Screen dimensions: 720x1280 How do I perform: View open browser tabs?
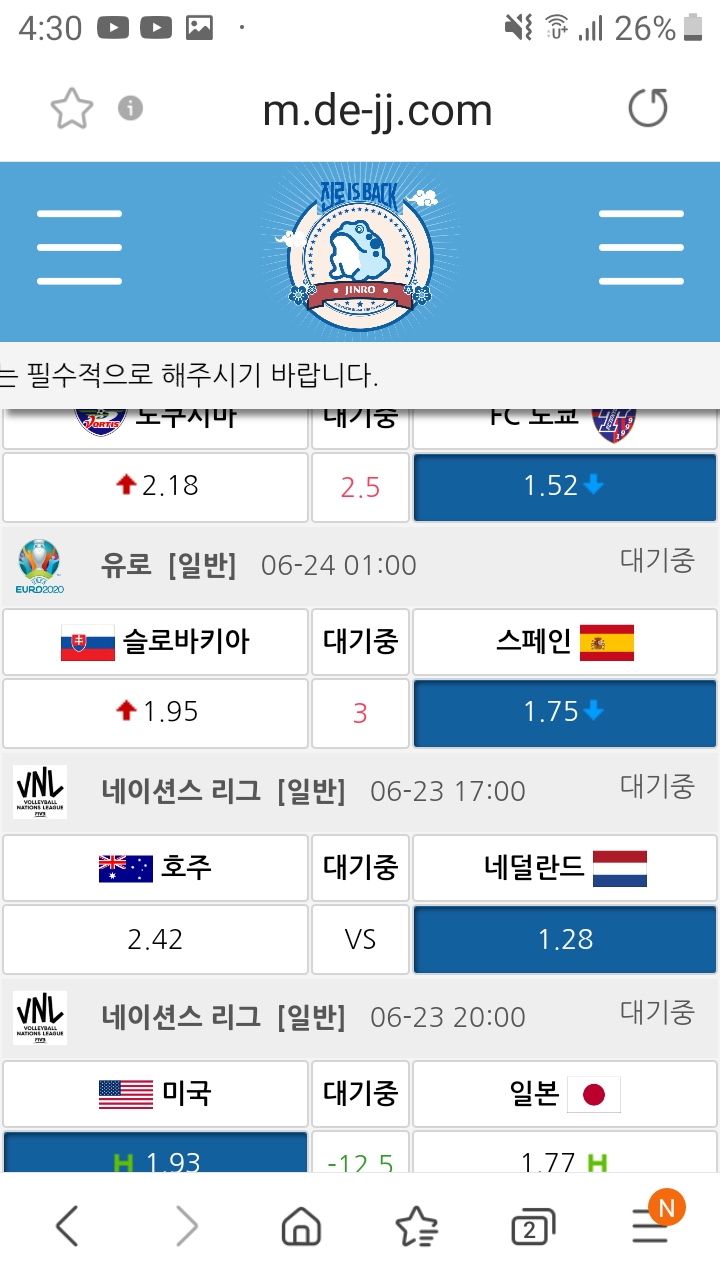click(533, 1228)
